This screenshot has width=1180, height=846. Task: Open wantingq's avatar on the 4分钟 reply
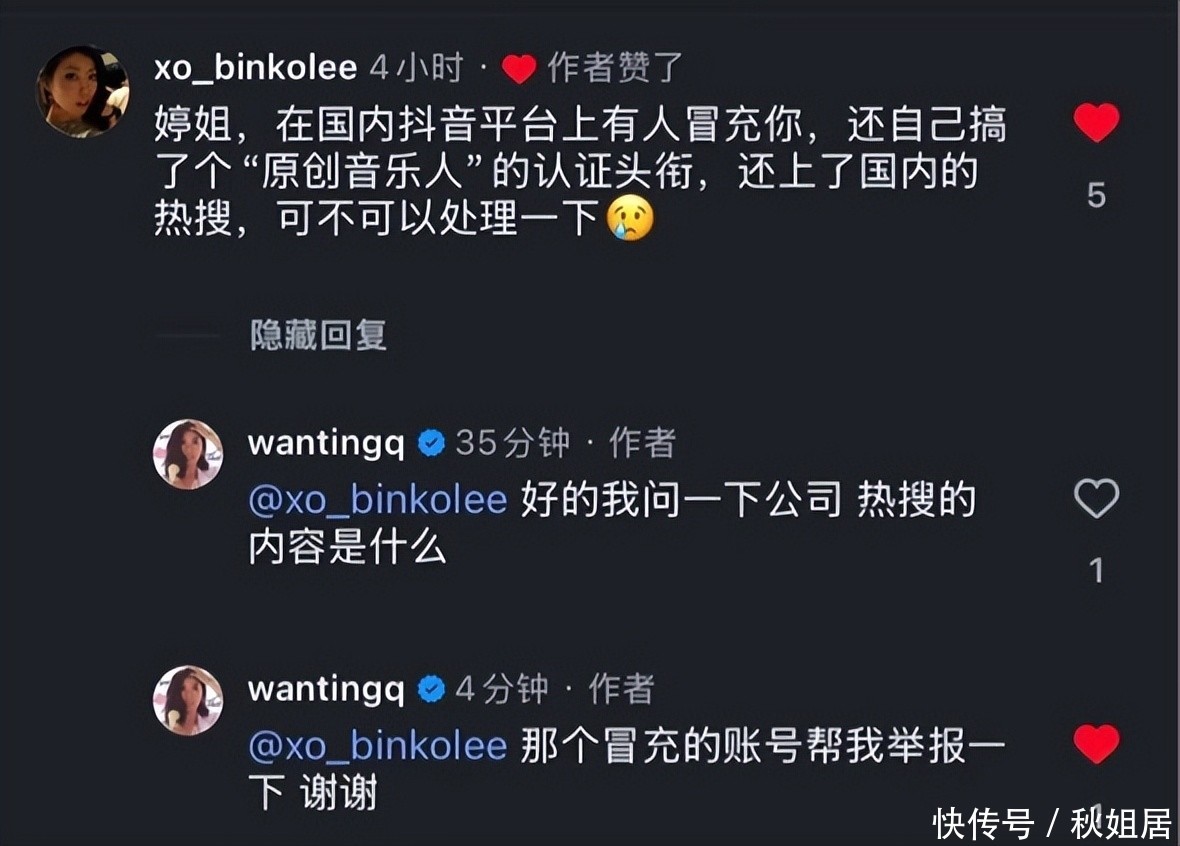188,700
